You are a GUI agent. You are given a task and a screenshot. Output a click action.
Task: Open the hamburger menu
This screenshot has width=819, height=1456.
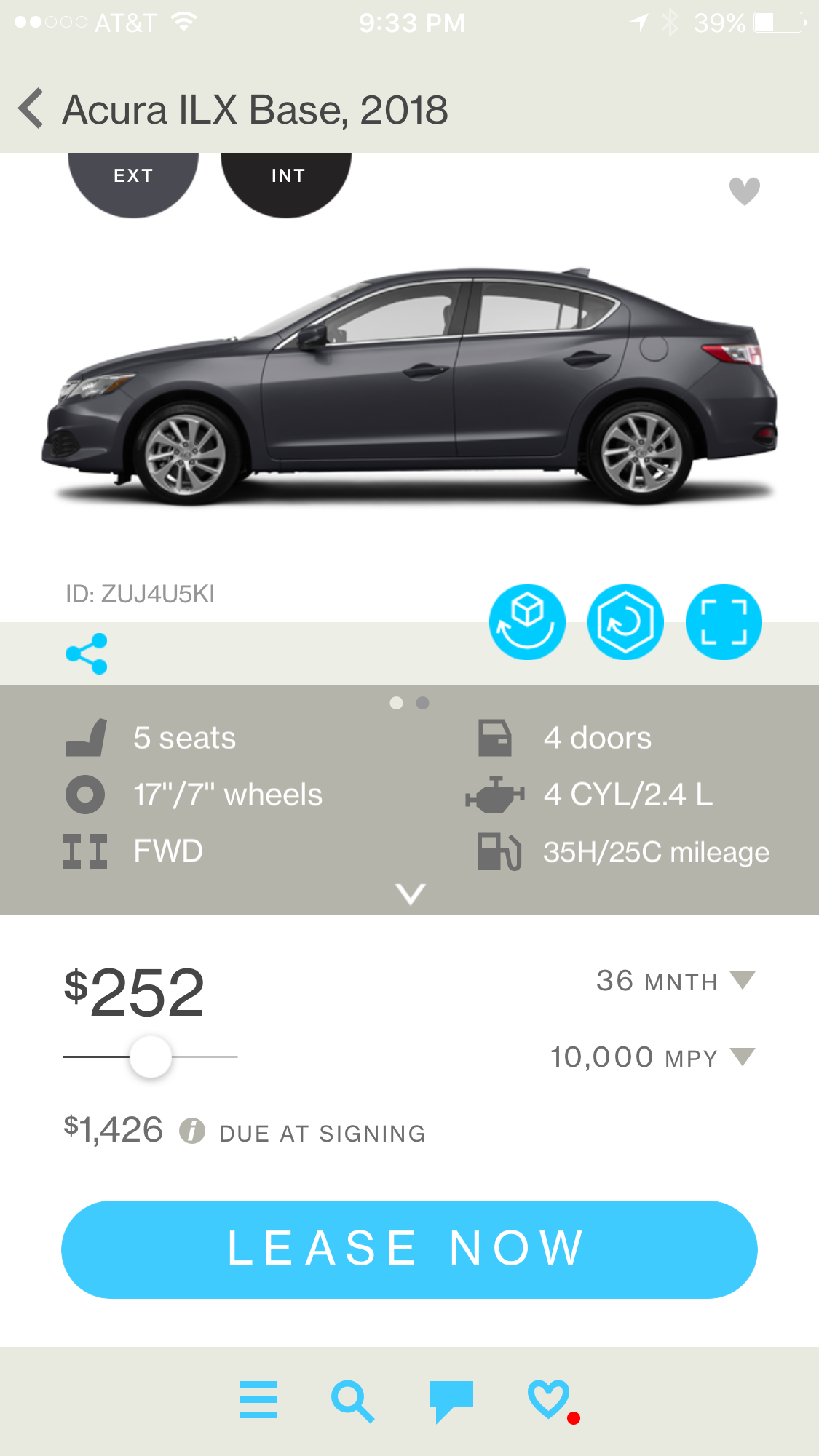pos(258,1399)
